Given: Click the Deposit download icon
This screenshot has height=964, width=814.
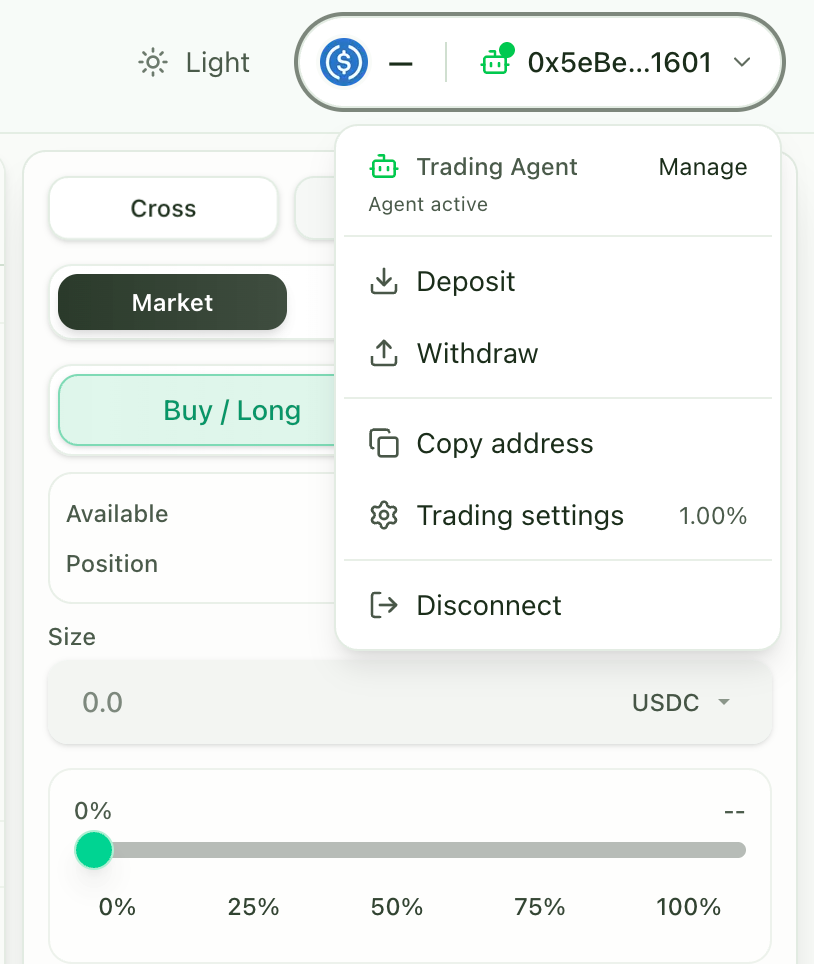Looking at the screenshot, I should pos(384,281).
